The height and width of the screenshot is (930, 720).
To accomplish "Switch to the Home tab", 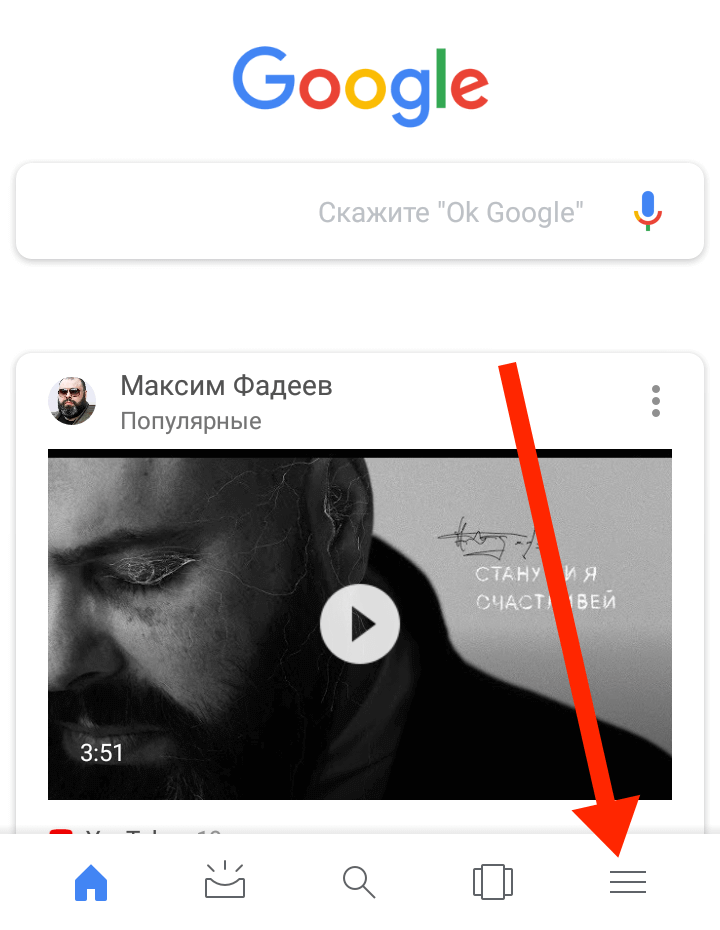I will [x=91, y=882].
